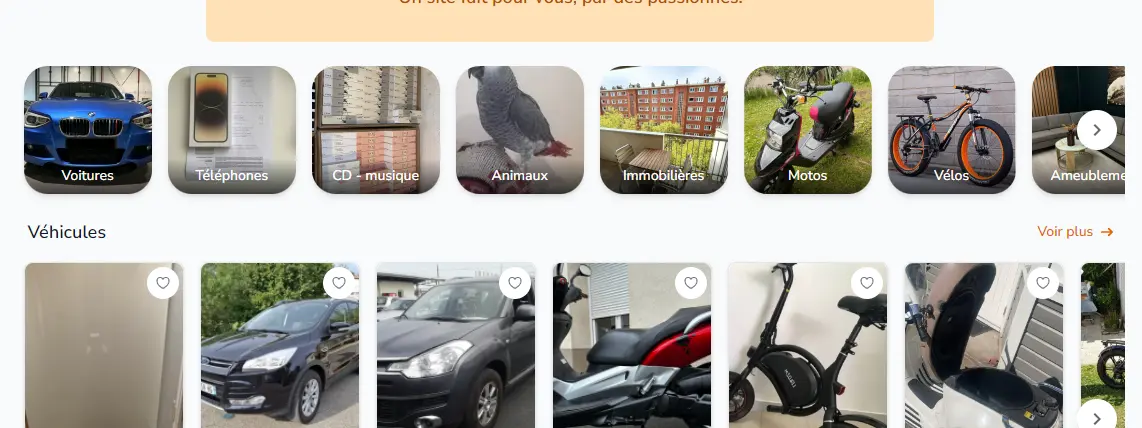Open the black Ford SUV listing
The height and width of the screenshot is (428, 1142).
(280, 360)
